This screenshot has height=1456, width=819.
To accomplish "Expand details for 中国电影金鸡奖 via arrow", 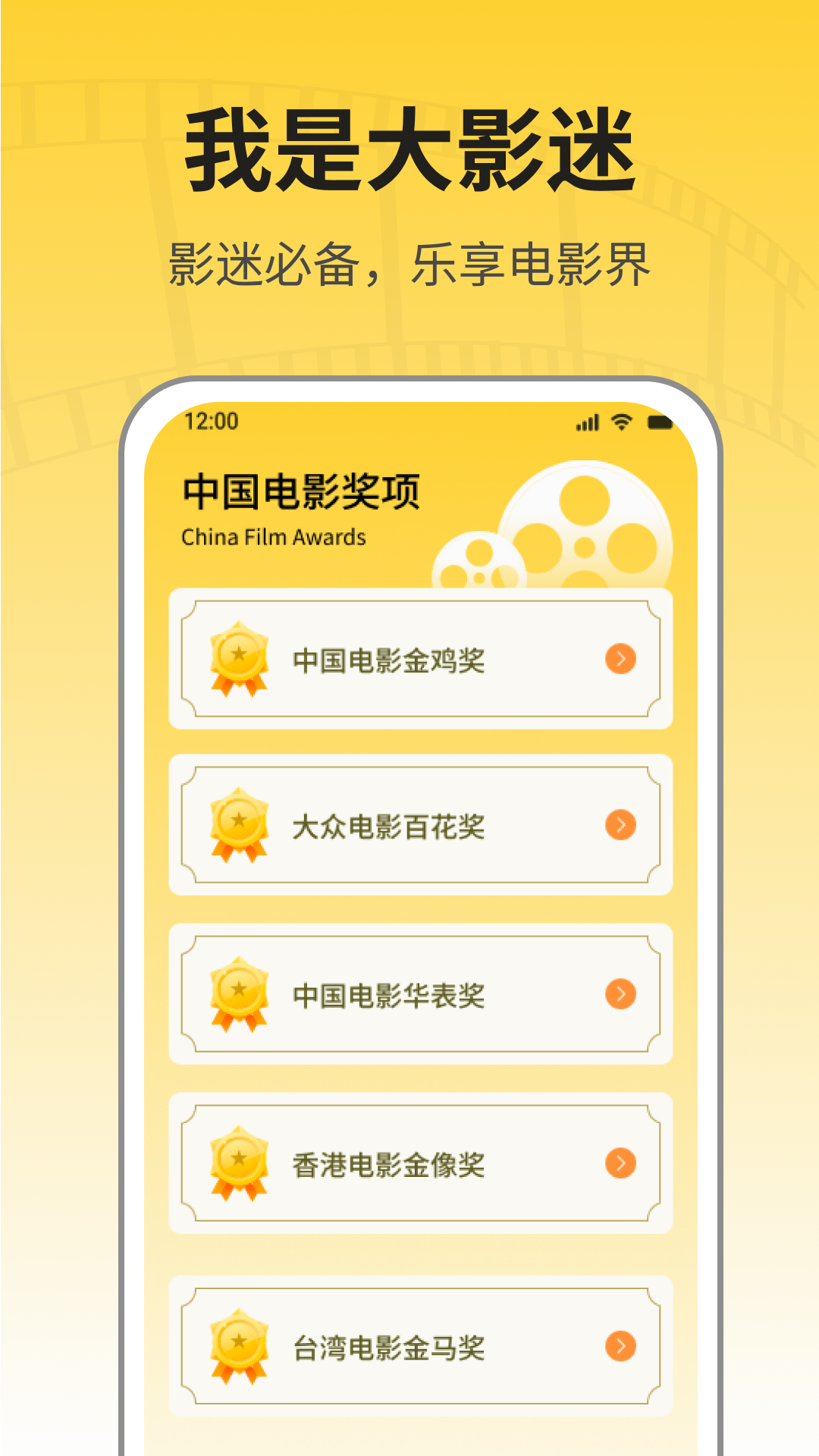I will 620,658.
